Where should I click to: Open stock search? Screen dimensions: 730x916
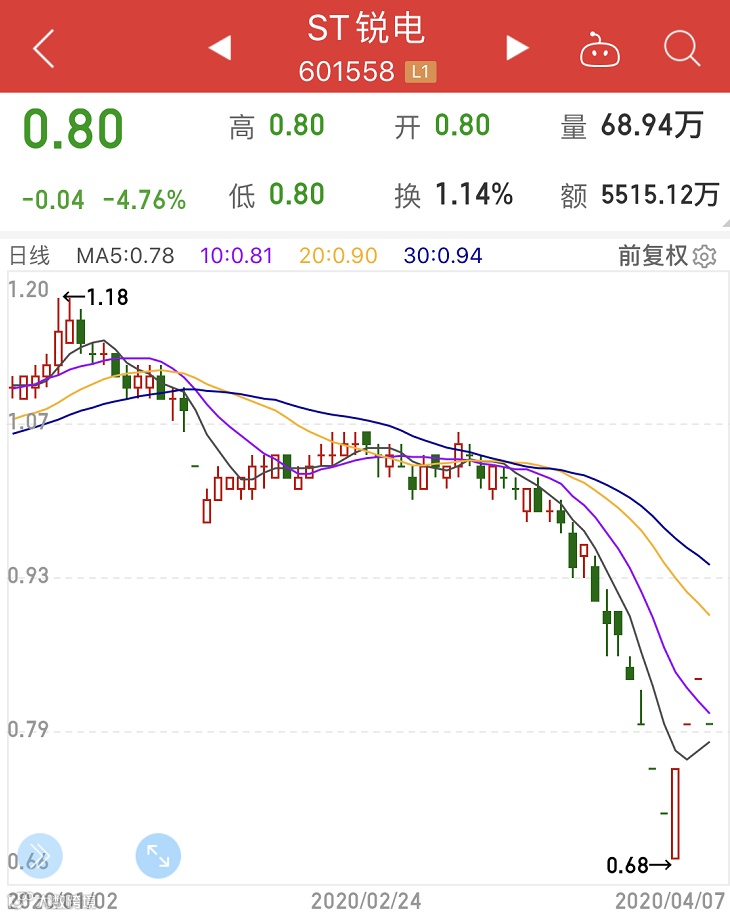[x=682, y=47]
